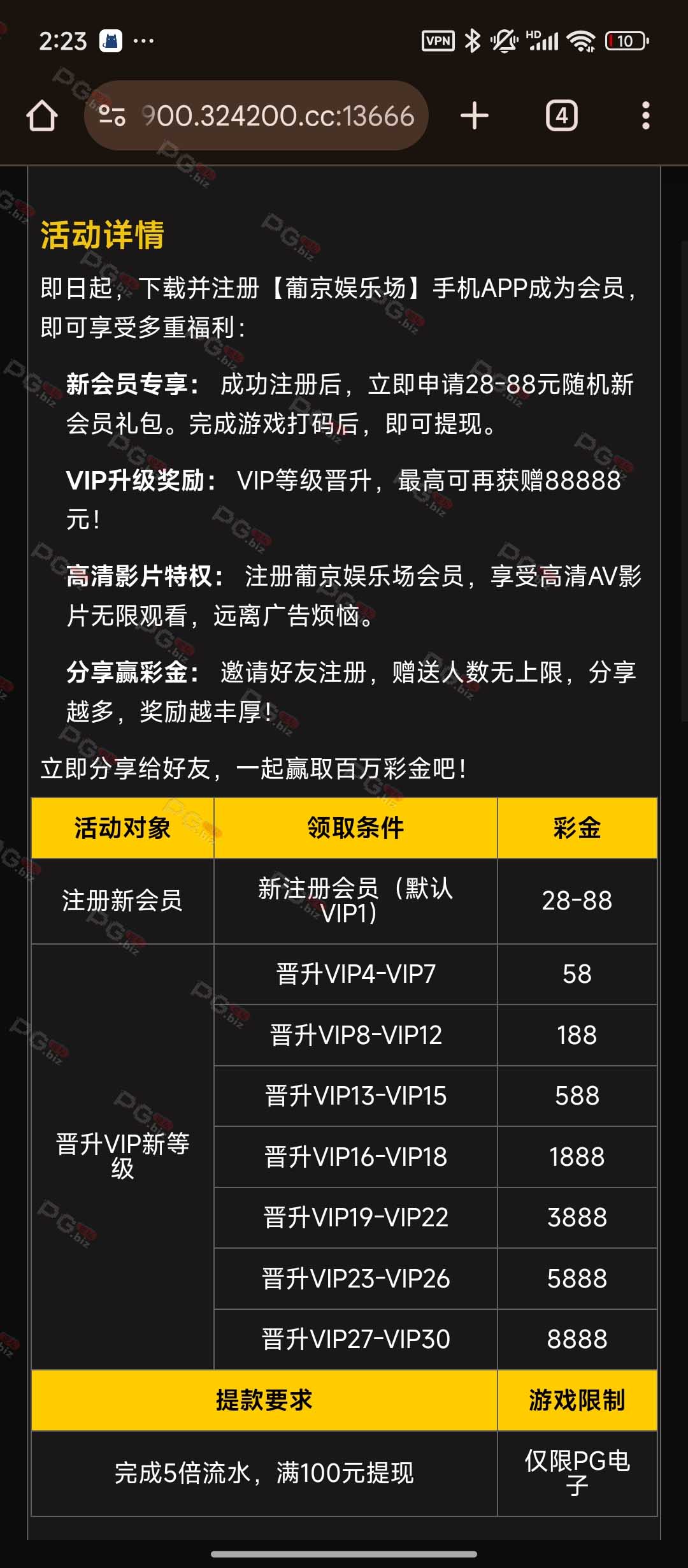Open the tab switcher showing 4 tabs
Viewport: 688px width, 1568px height.
click(562, 116)
